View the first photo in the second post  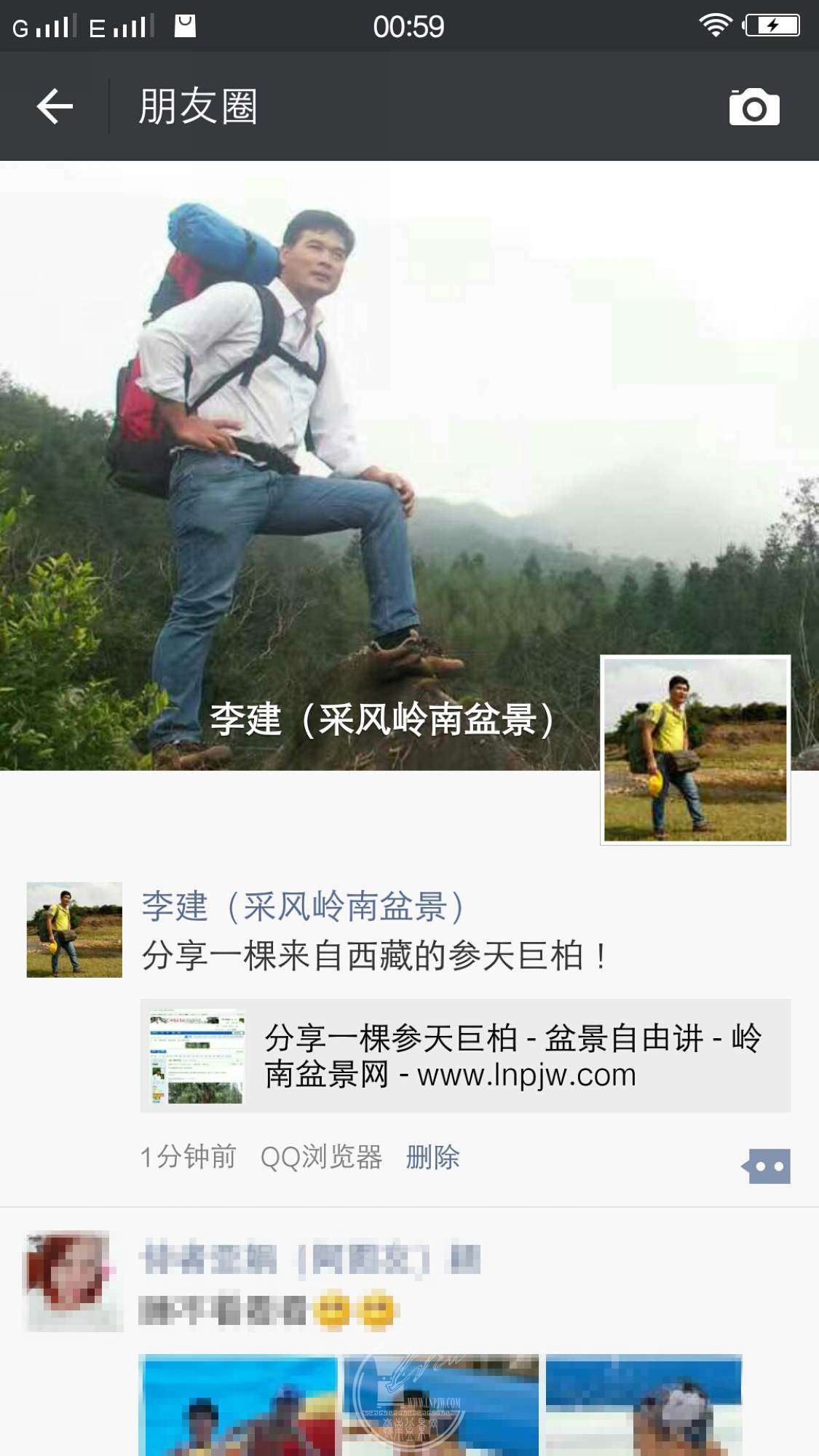[x=238, y=1405]
